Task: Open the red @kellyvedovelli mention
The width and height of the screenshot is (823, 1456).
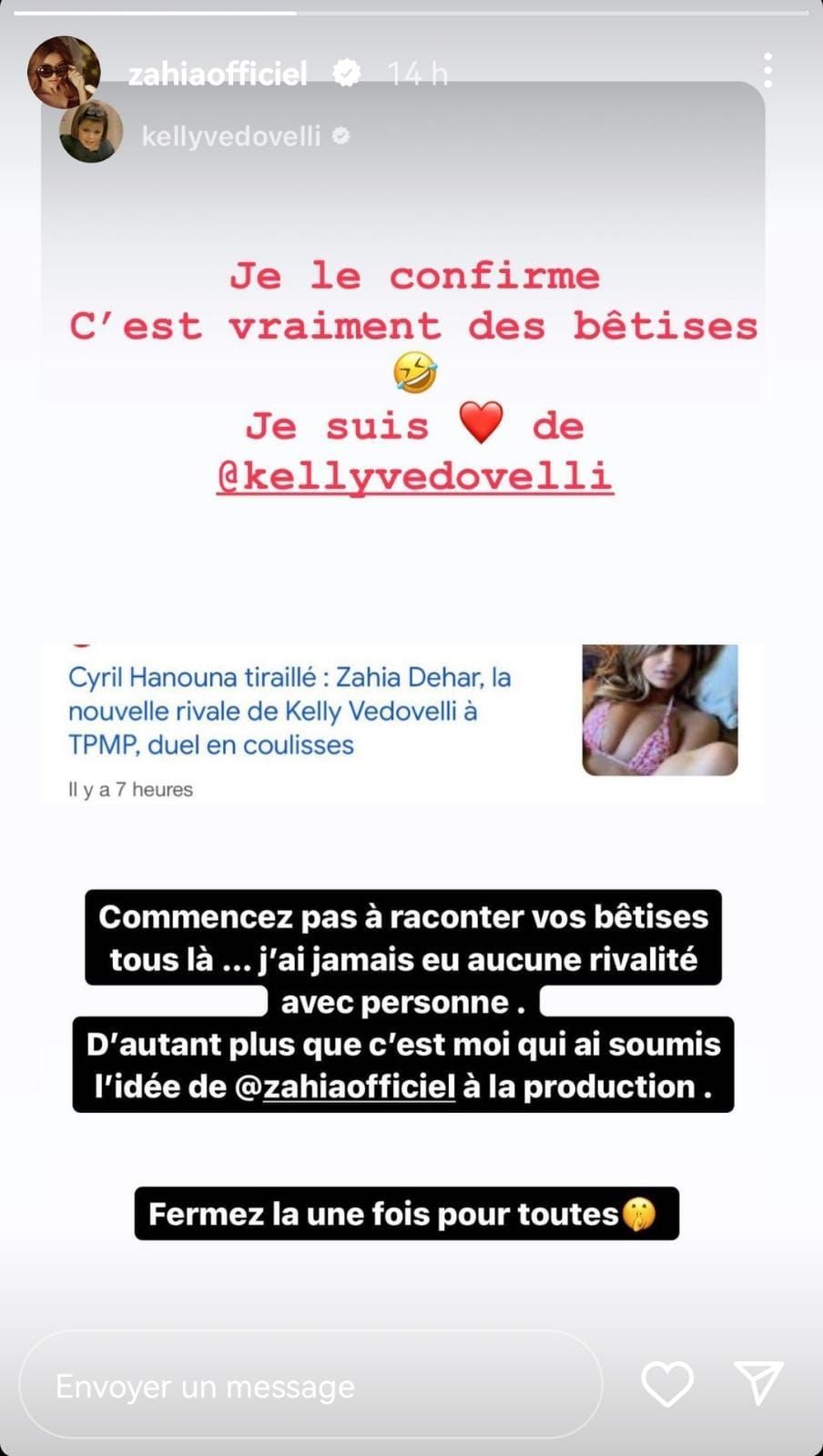Action: coord(414,476)
